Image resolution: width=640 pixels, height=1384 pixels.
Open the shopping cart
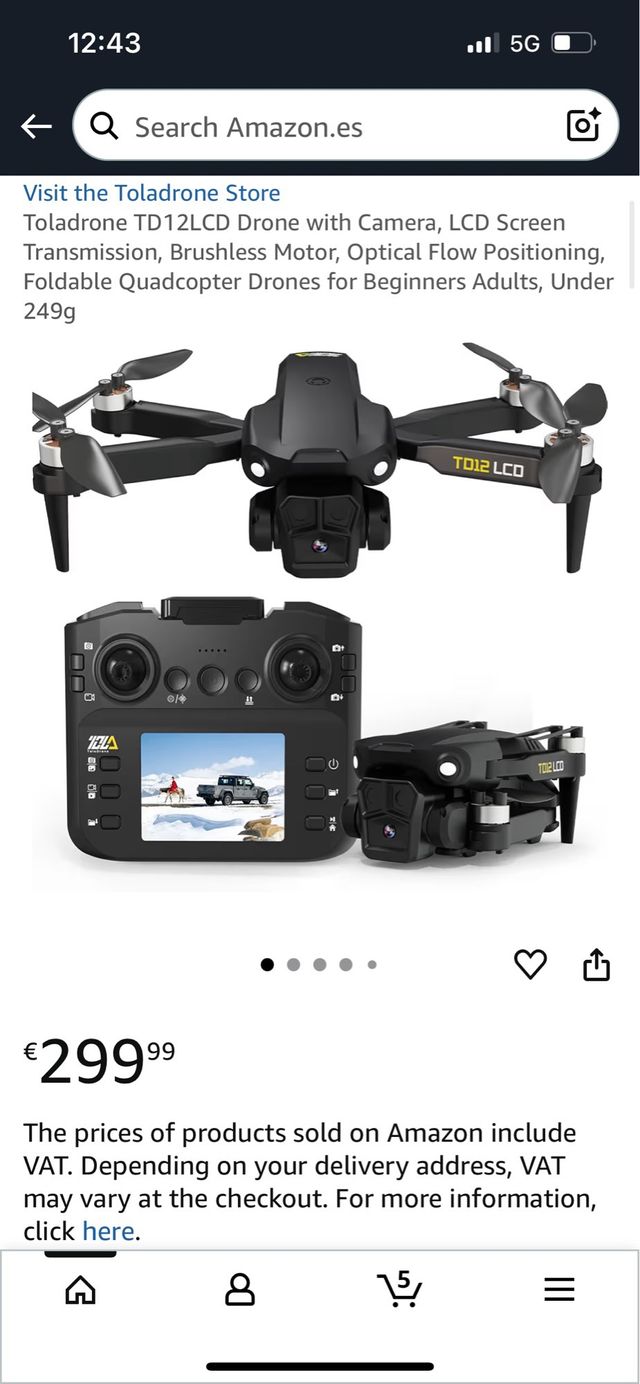[402, 1288]
